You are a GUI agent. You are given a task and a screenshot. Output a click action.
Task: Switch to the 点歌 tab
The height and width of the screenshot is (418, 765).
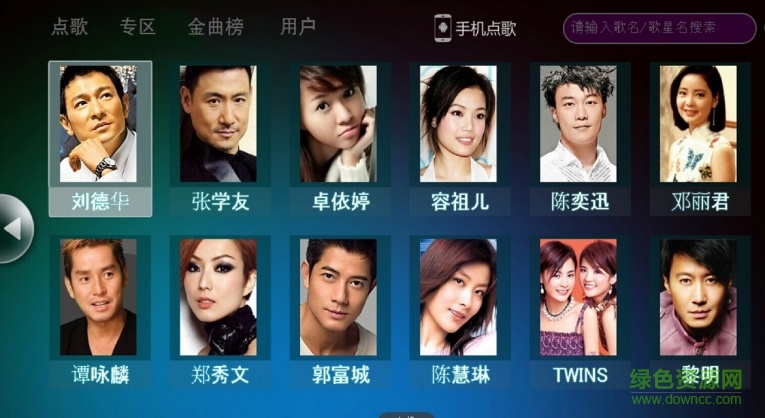point(70,27)
